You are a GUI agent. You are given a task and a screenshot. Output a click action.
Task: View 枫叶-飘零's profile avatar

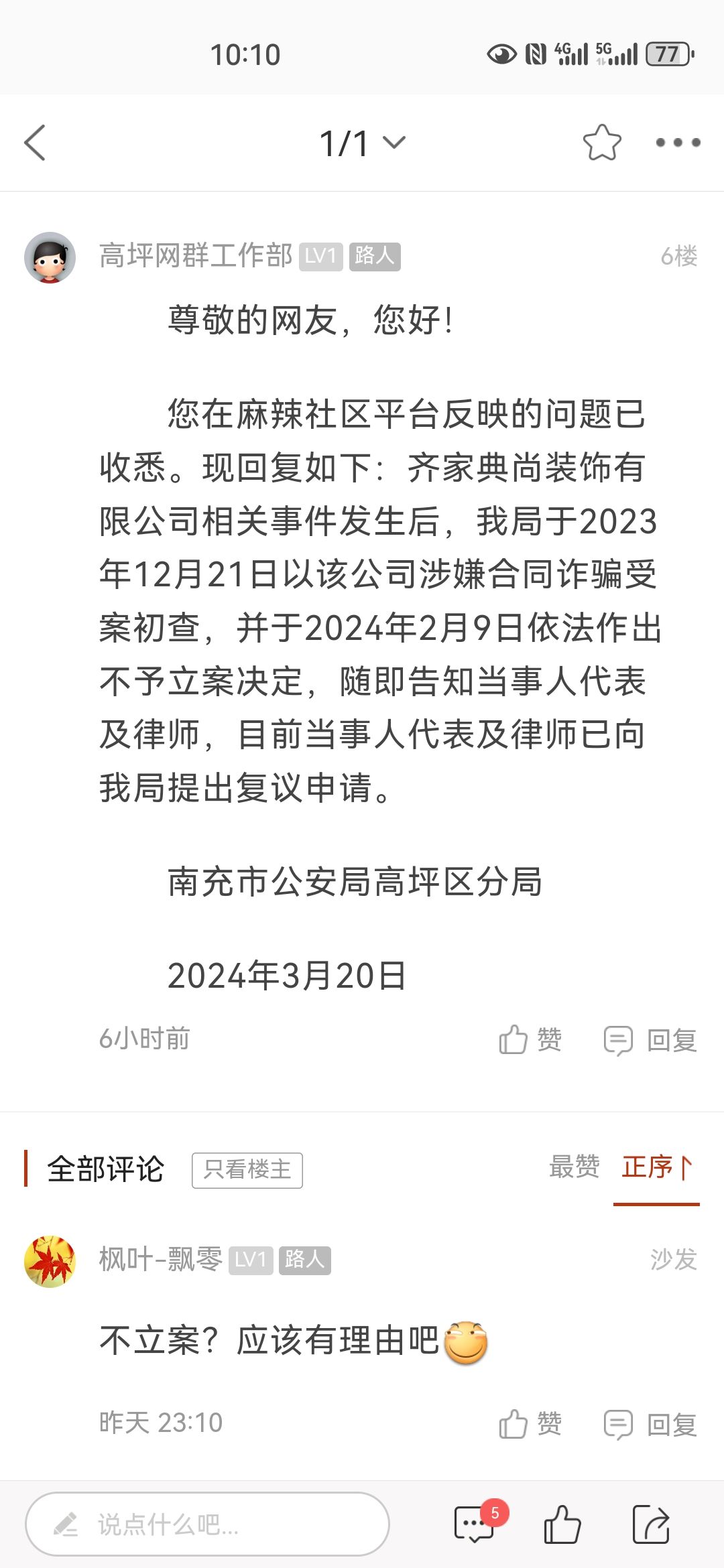pos(50,1261)
